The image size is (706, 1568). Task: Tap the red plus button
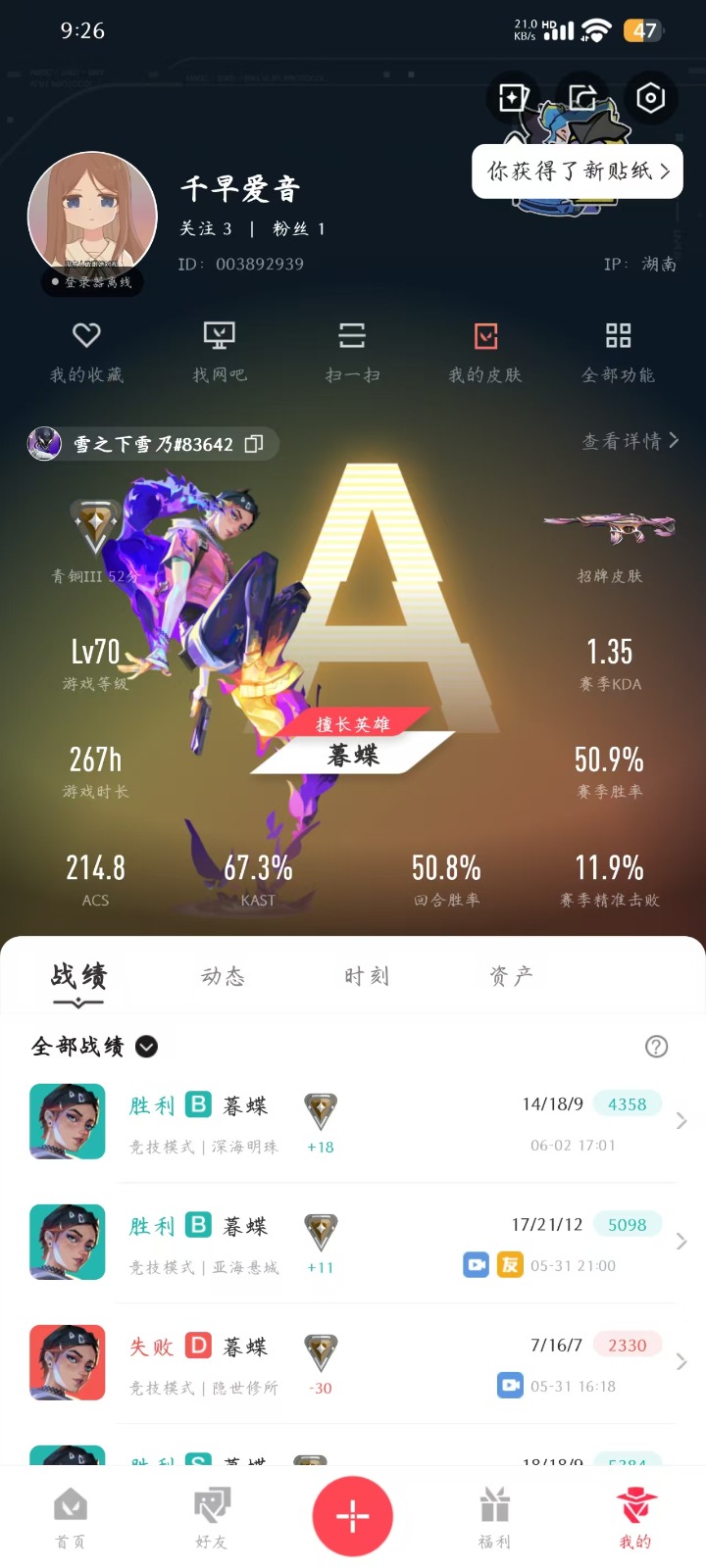353,1516
